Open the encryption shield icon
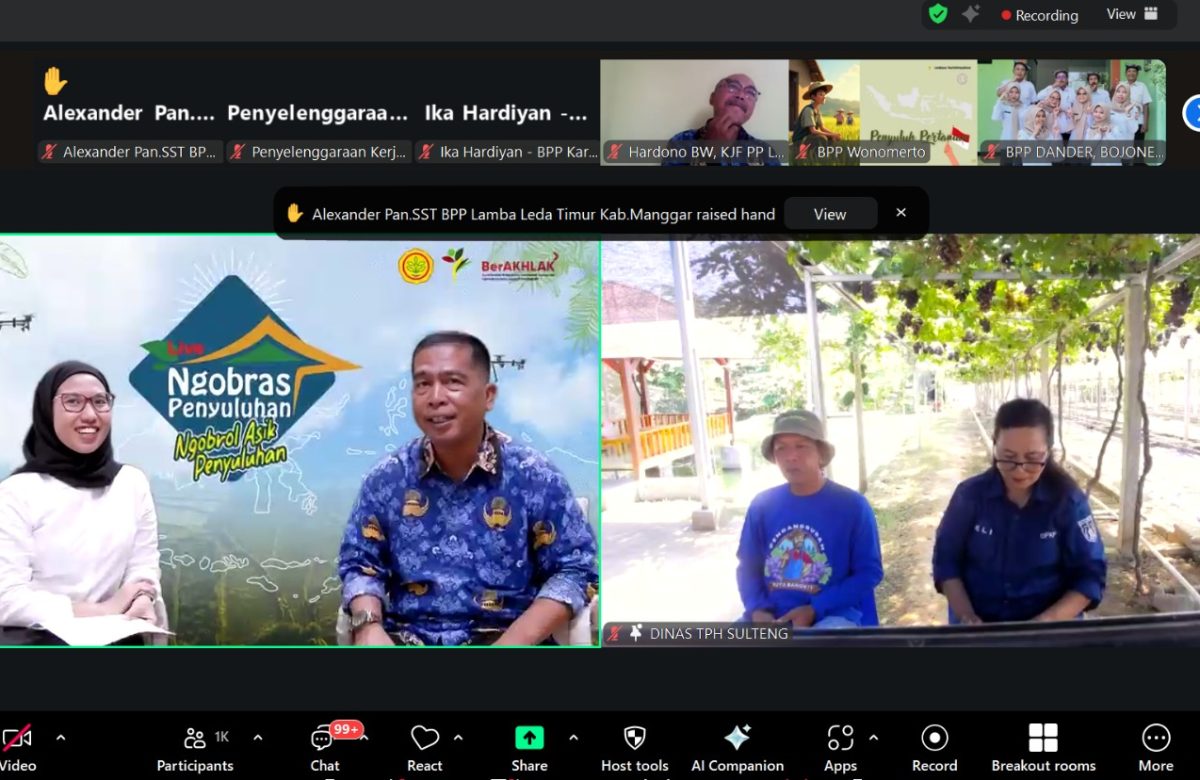The height and width of the screenshot is (780, 1200). [x=937, y=14]
